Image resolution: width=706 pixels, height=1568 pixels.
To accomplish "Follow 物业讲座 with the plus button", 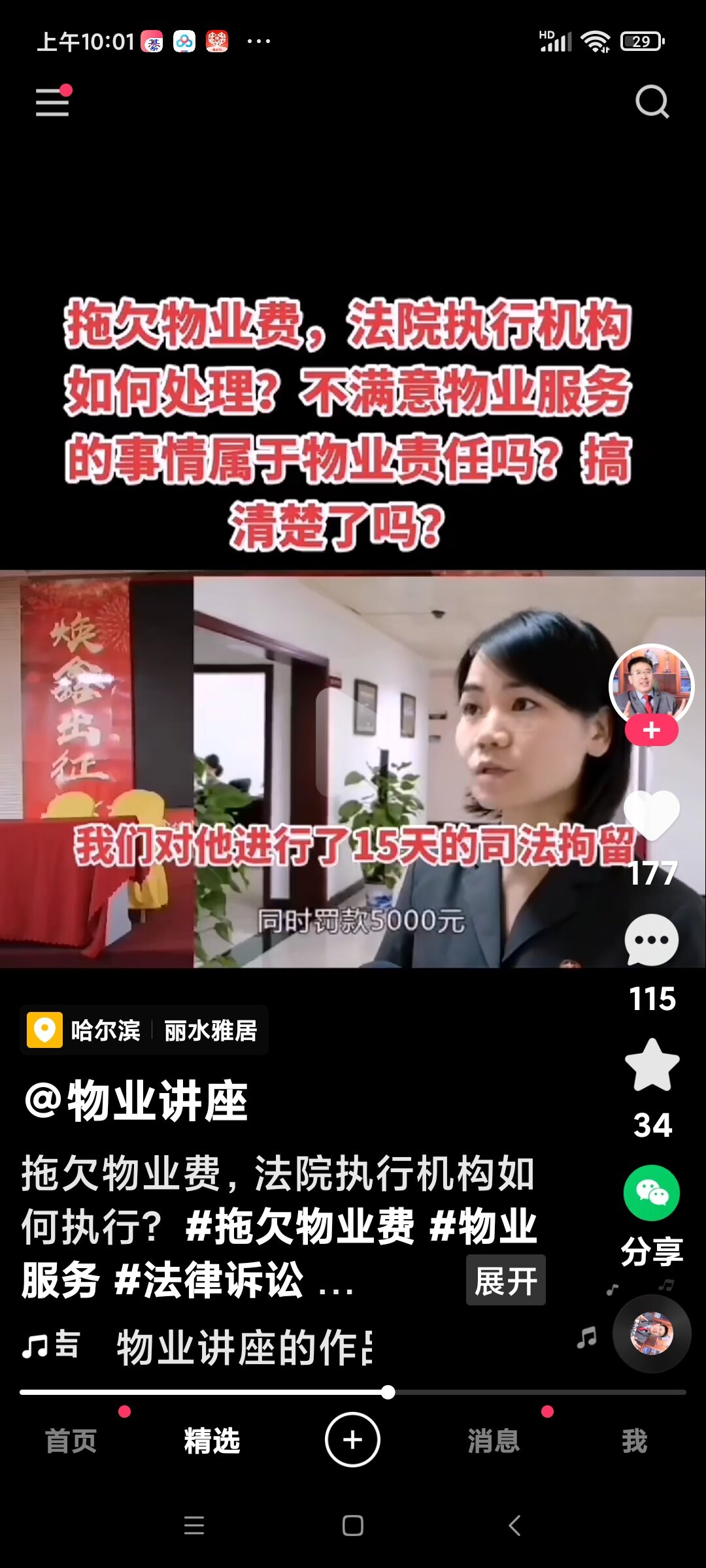I will pyautogui.click(x=651, y=730).
